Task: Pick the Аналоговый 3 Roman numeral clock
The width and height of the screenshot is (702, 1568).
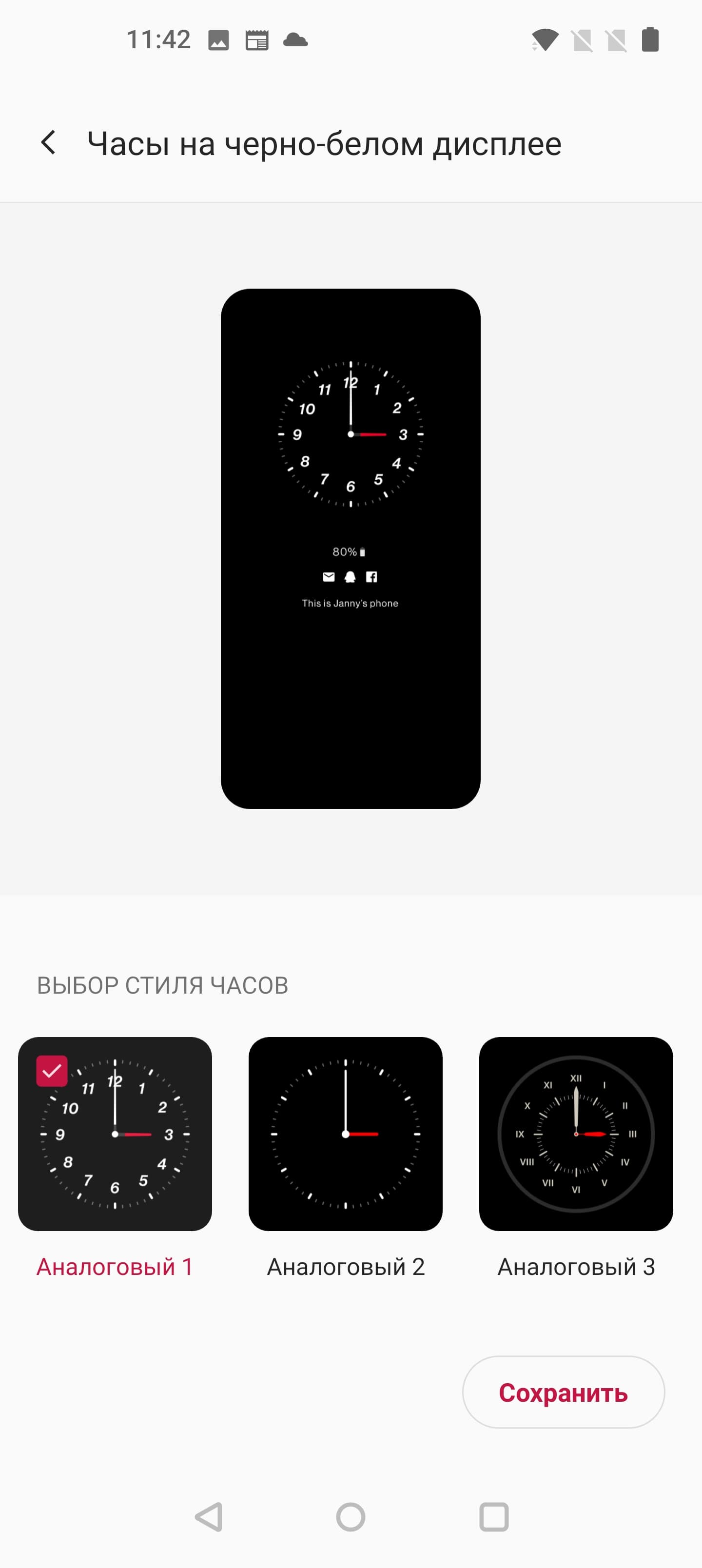Action: (576, 1134)
